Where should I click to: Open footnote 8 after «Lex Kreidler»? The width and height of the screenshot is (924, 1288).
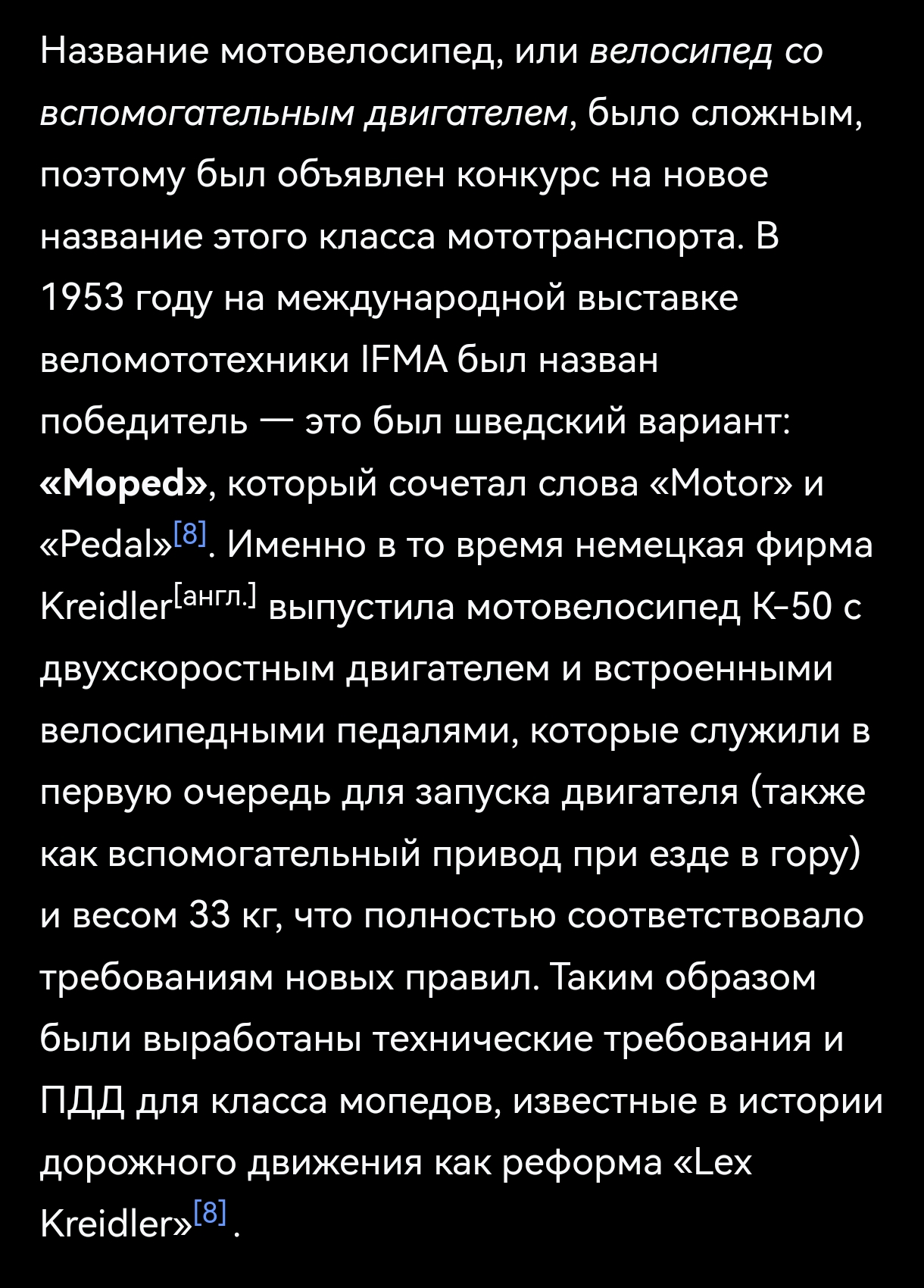point(211,1213)
